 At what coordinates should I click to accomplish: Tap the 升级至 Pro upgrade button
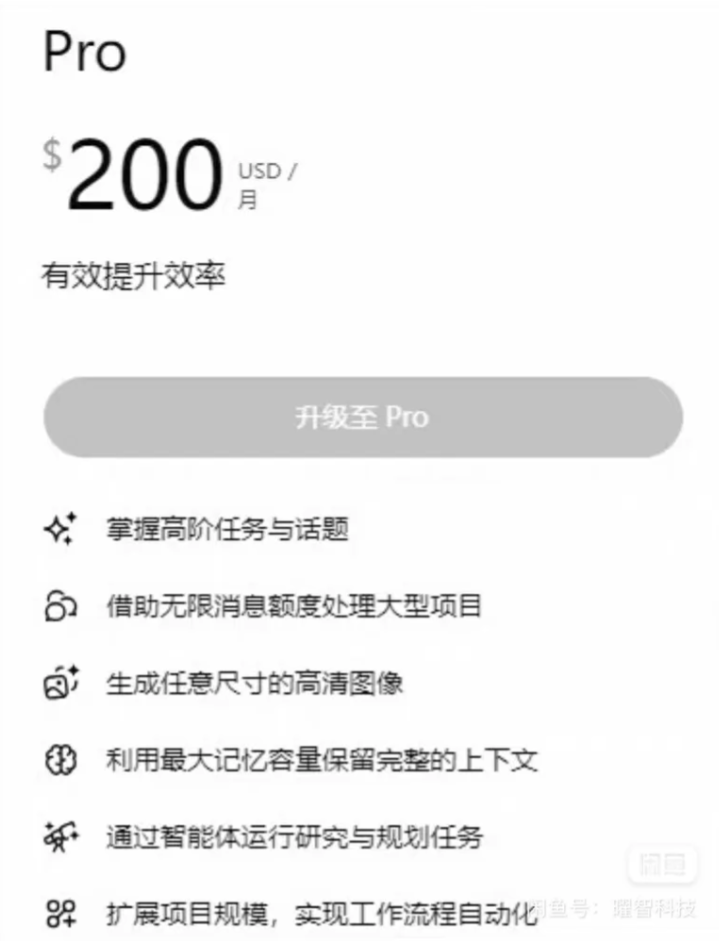pos(362,417)
